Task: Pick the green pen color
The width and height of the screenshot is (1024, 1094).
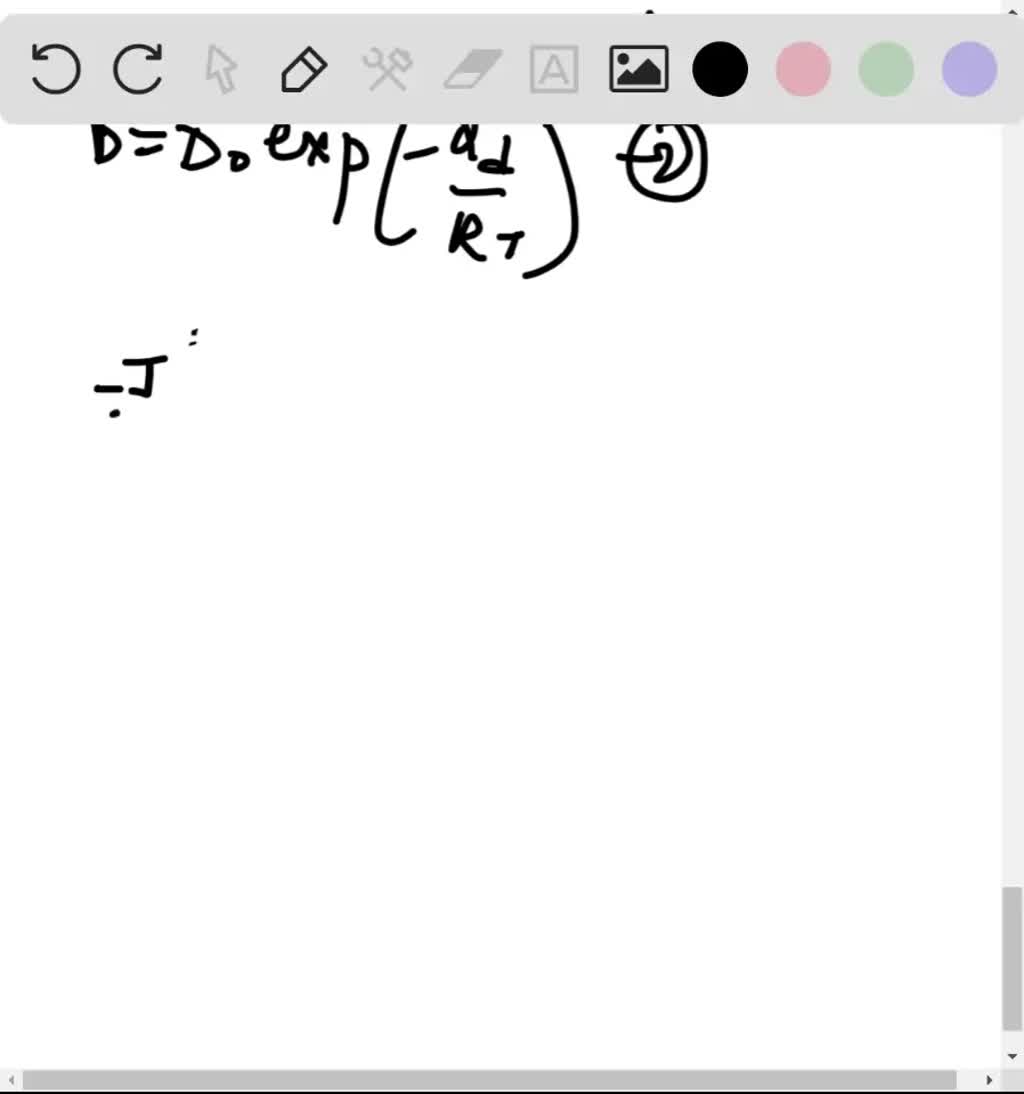Action: click(886, 70)
